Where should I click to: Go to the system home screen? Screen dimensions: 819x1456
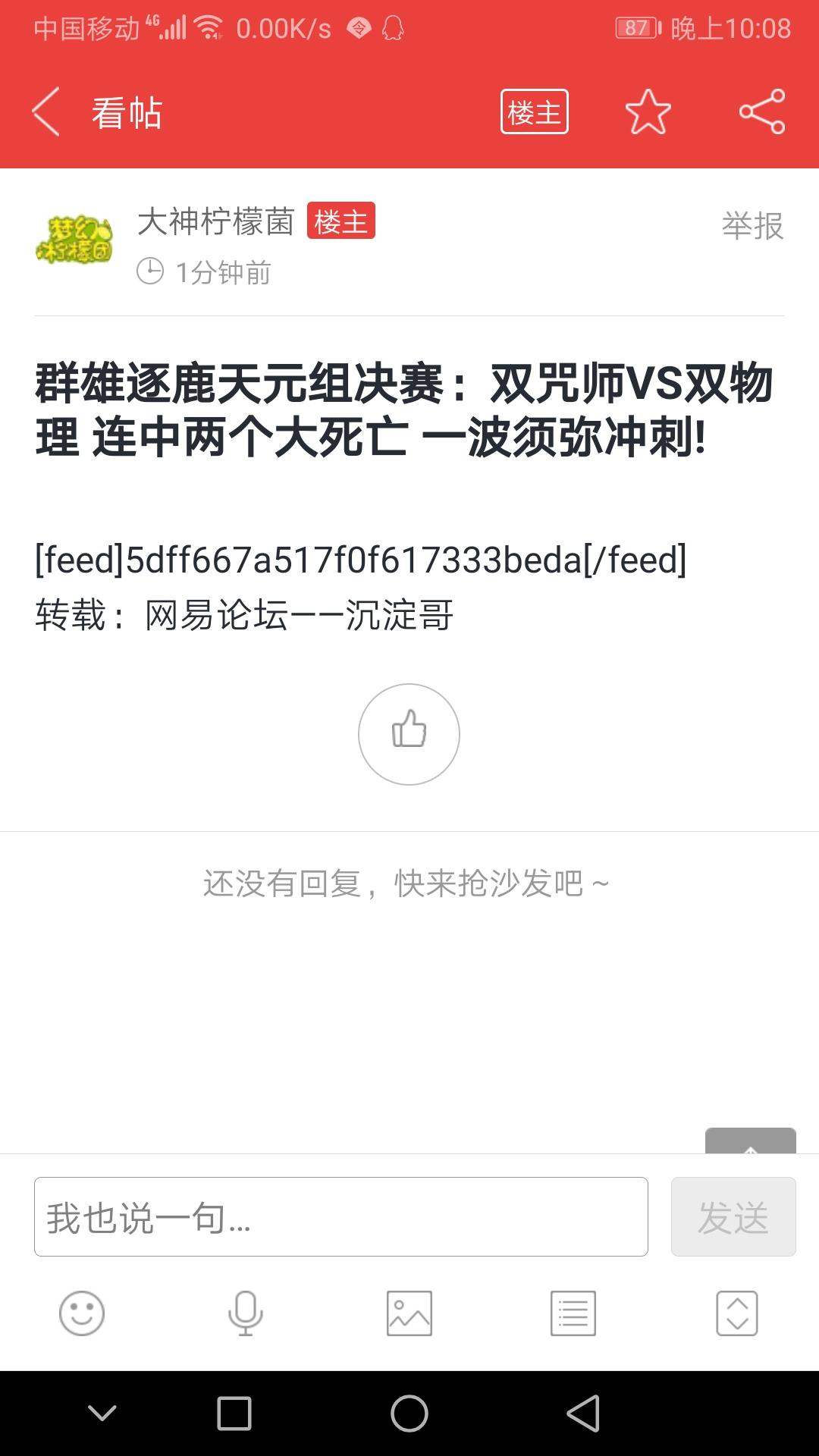pyautogui.click(x=409, y=1414)
